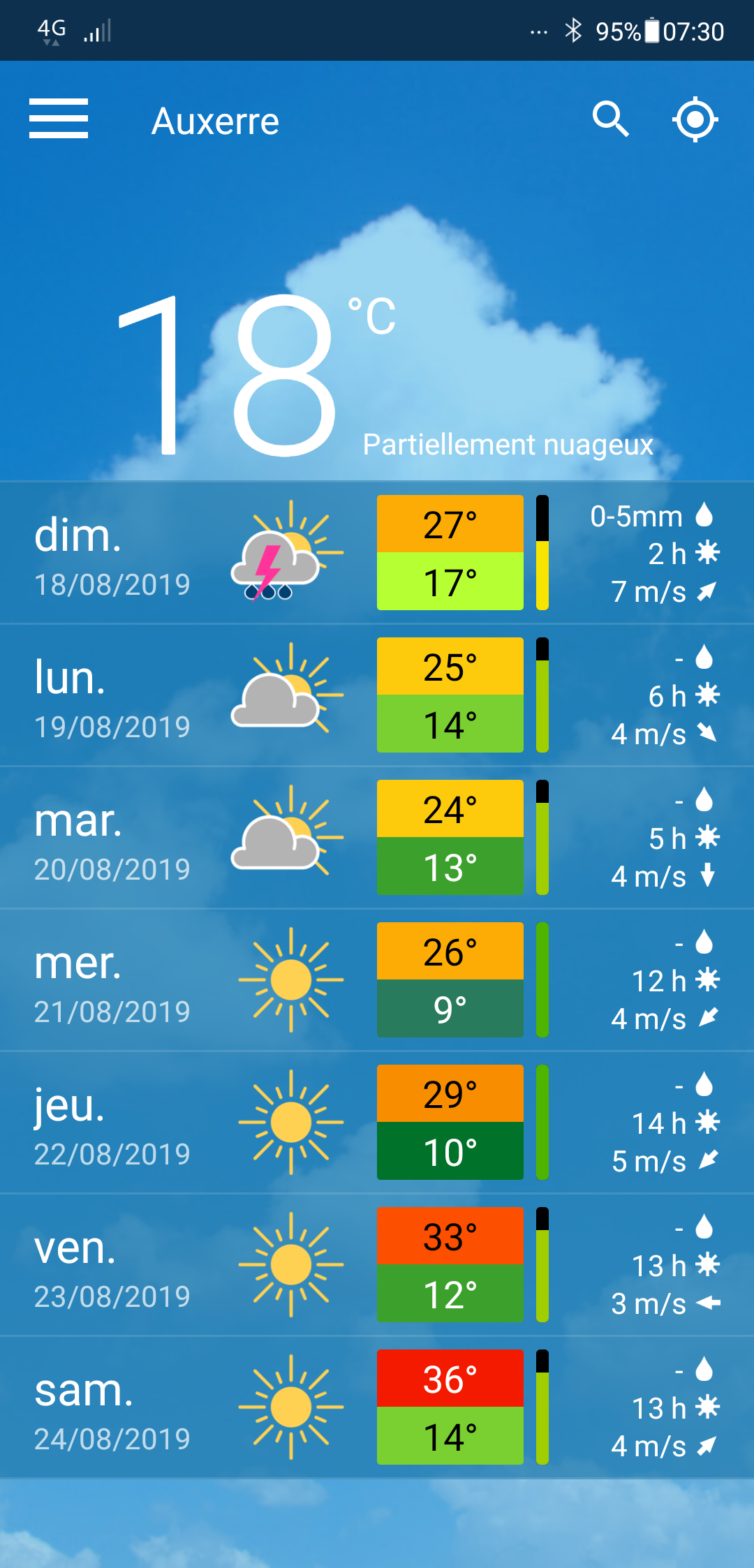The width and height of the screenshot is (754, 1568).
Task: Open mer. 21/08/2019 daily forecast
Action: pyautogui.click(x=377, y=979)
